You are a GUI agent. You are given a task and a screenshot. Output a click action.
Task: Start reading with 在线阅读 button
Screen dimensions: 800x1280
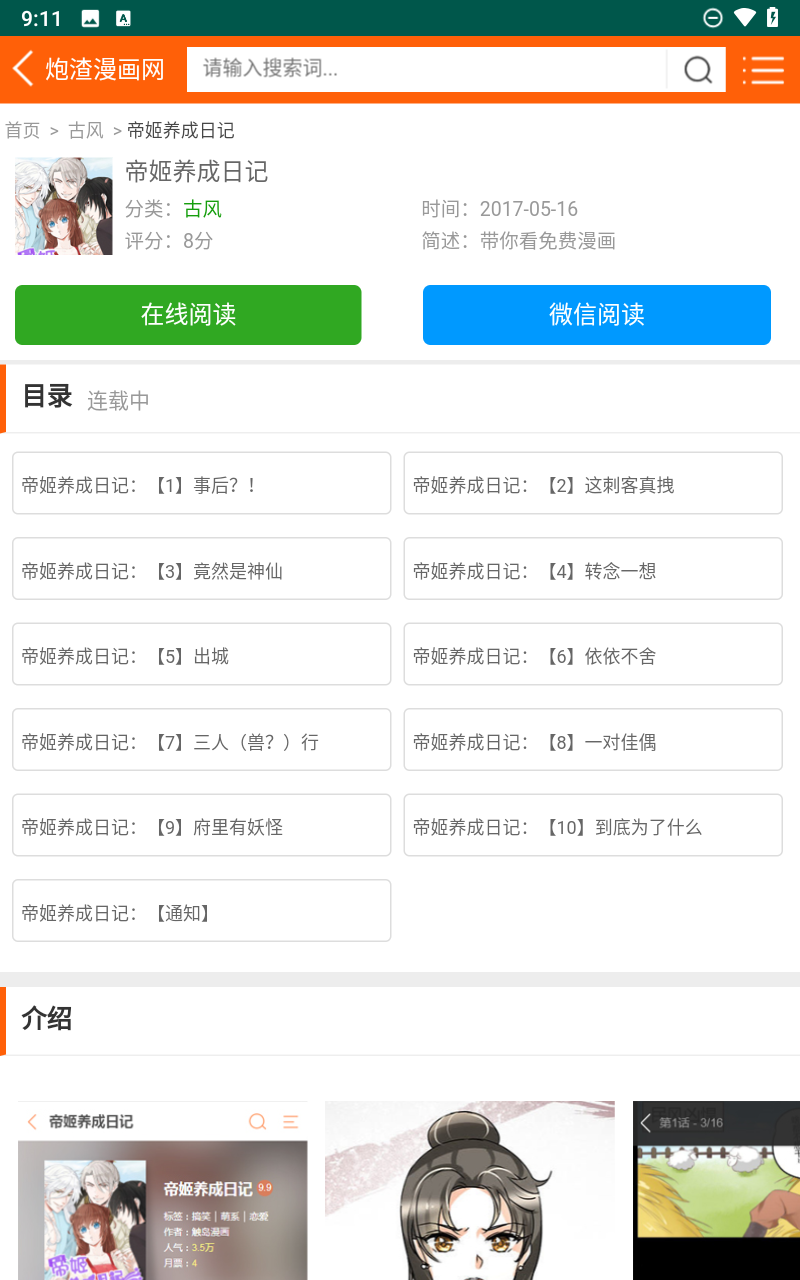pos(188,315)
